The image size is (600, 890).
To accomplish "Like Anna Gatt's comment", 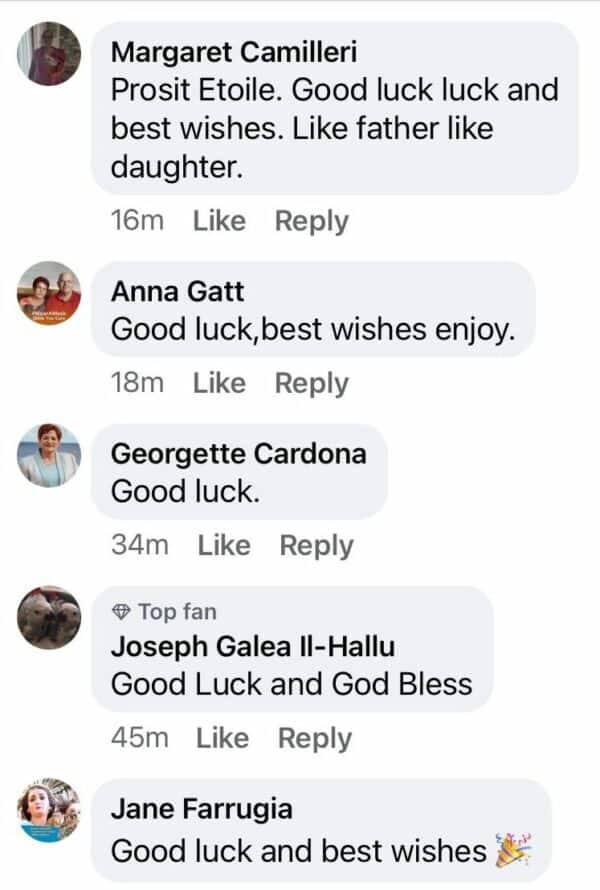I will 219,383.
